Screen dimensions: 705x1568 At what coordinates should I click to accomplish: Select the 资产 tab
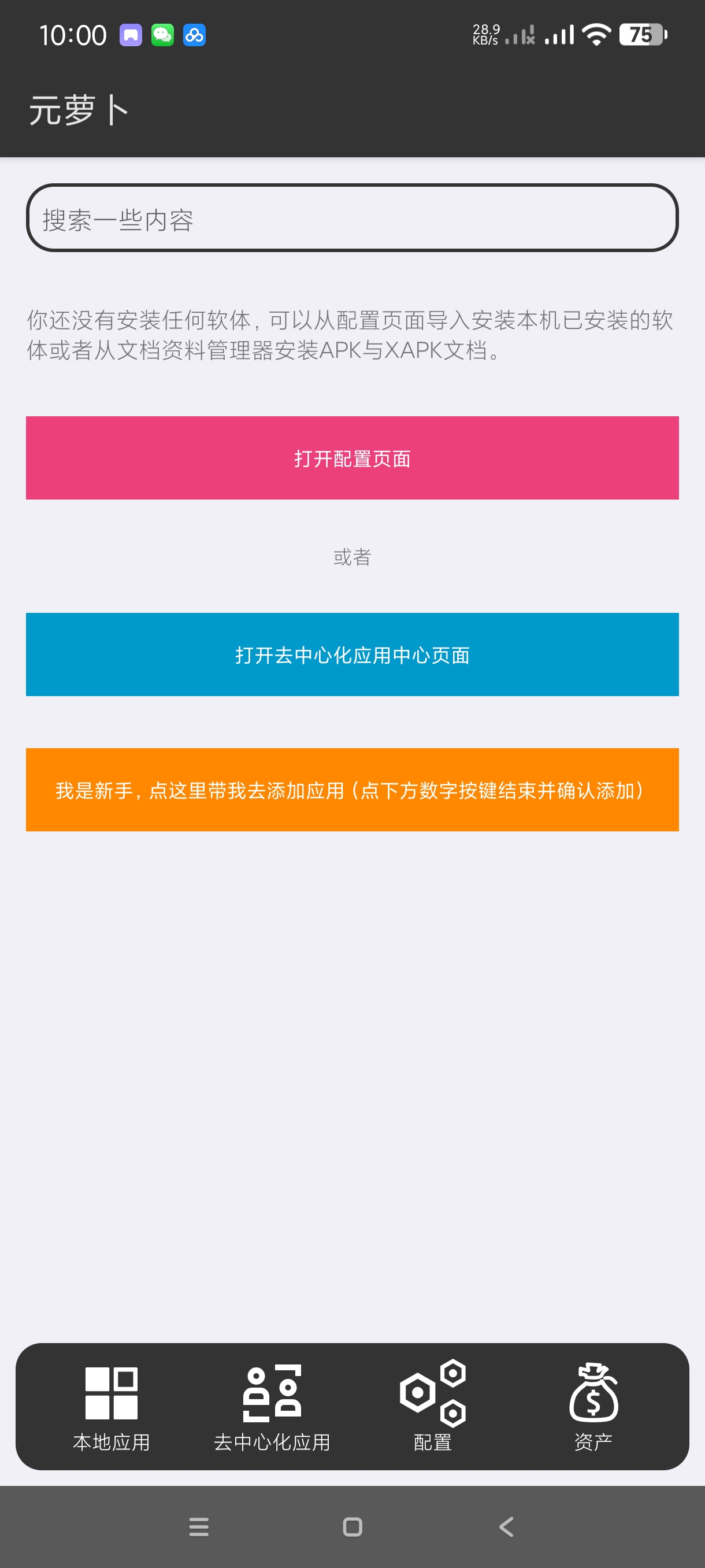click(593, 1407)
